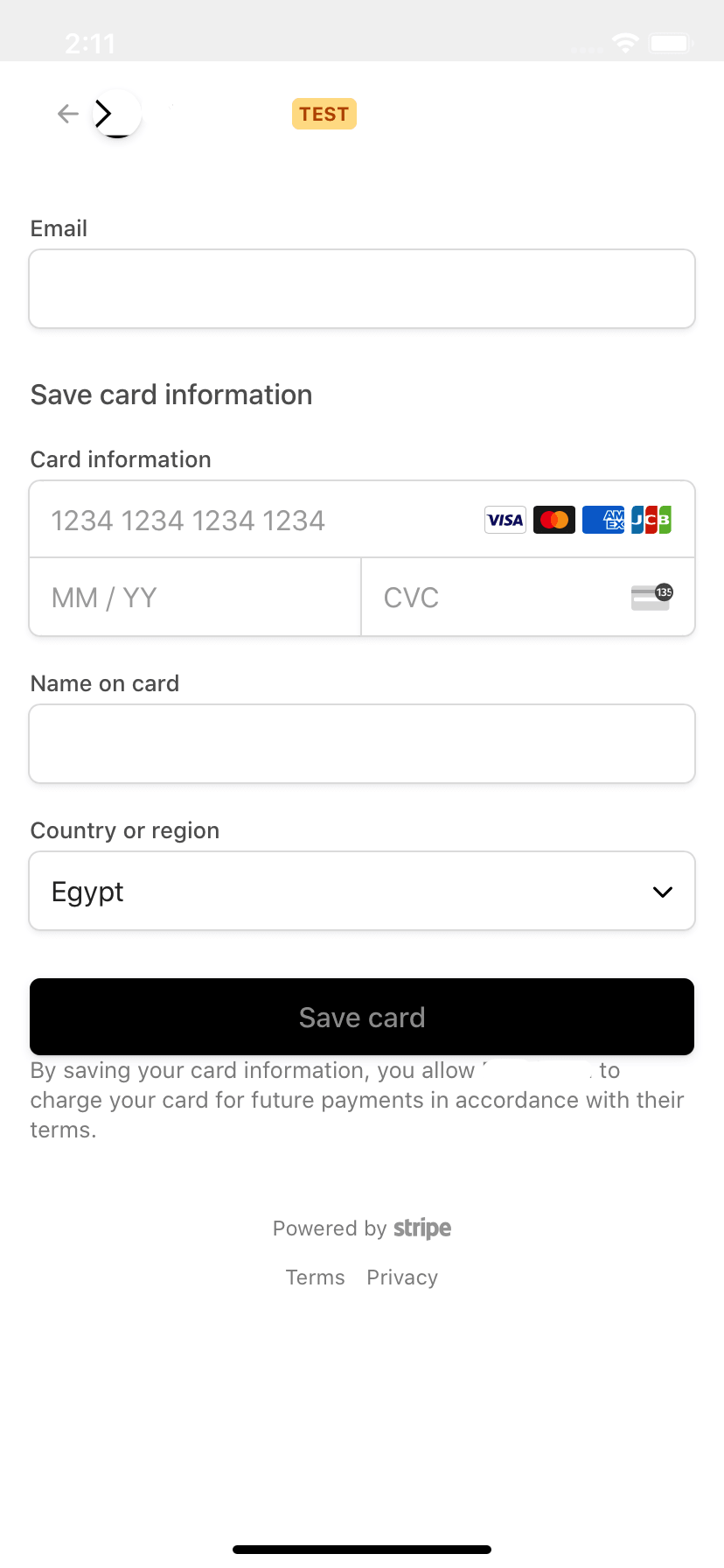
Task: Select the MM / YY expiry field
Action: pos(195,598)
